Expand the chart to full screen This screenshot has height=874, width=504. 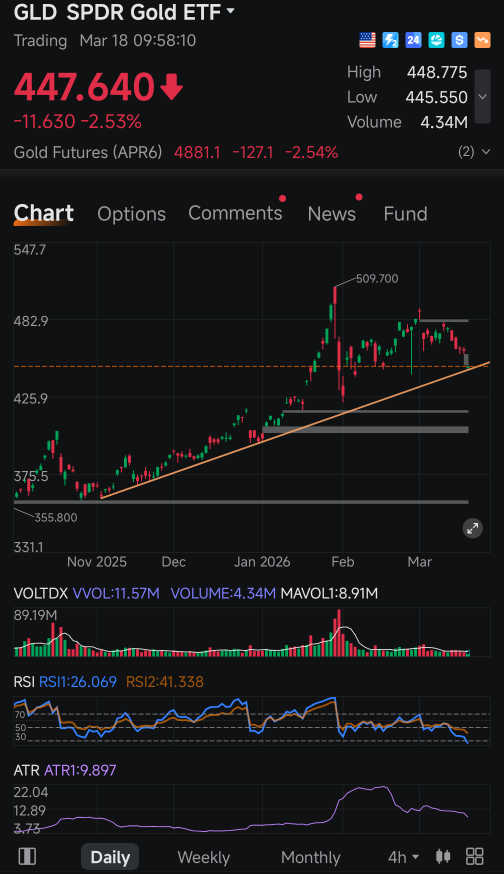point(473,528)
